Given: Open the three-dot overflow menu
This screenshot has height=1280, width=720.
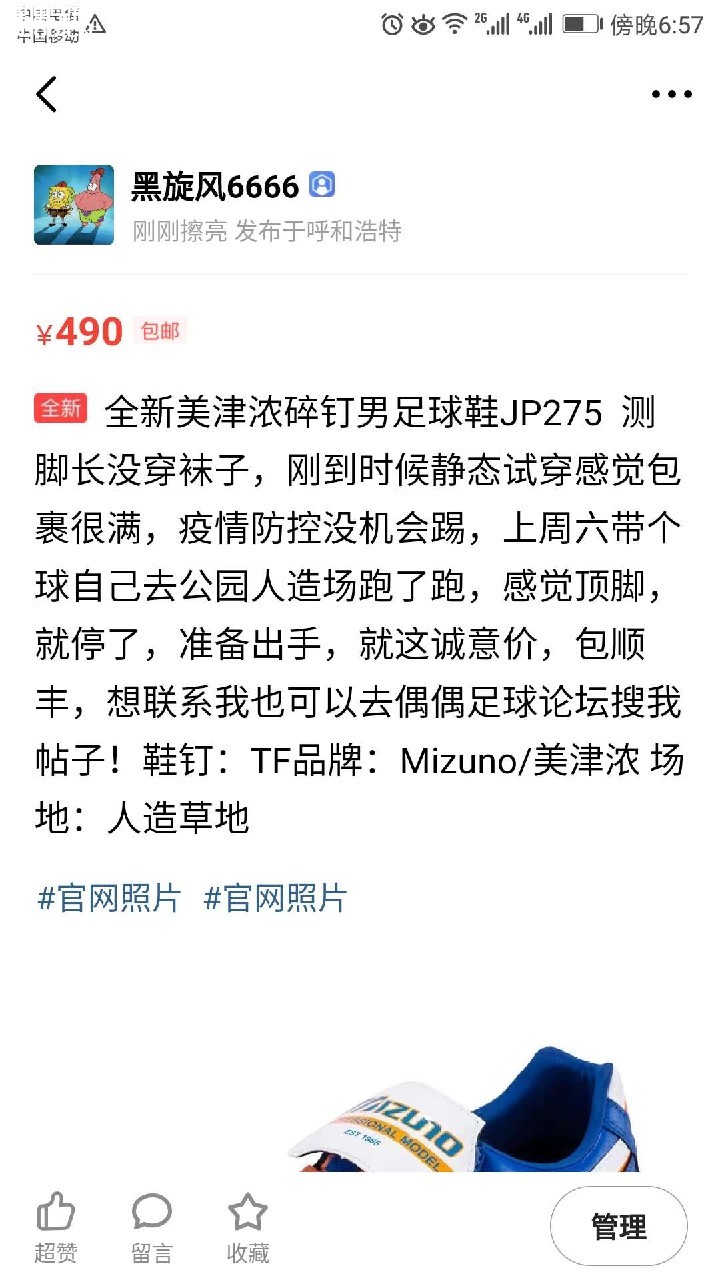Looking at the screenshot, I should (x=671, y=94).
